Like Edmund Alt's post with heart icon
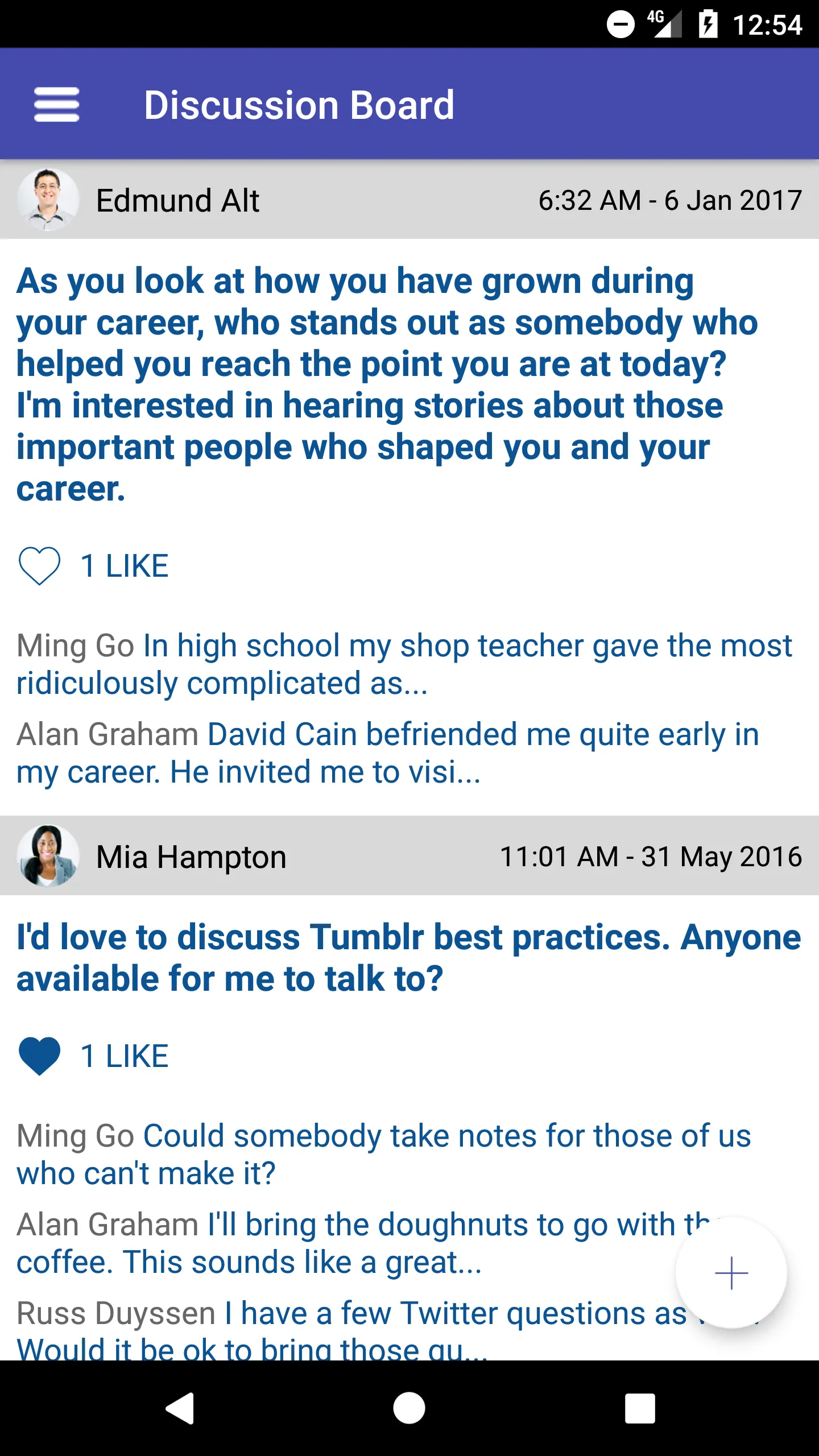Image resolution: width=819 pixels, height=1456 pixels. pyautogui.click(x=39, y=566)
